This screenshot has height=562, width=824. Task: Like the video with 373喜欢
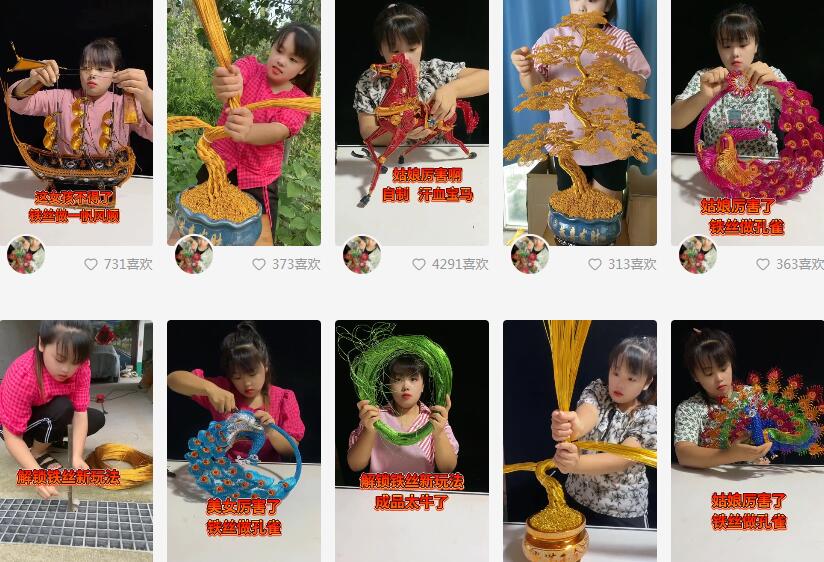pyautogui.click(x=259, y=265)
